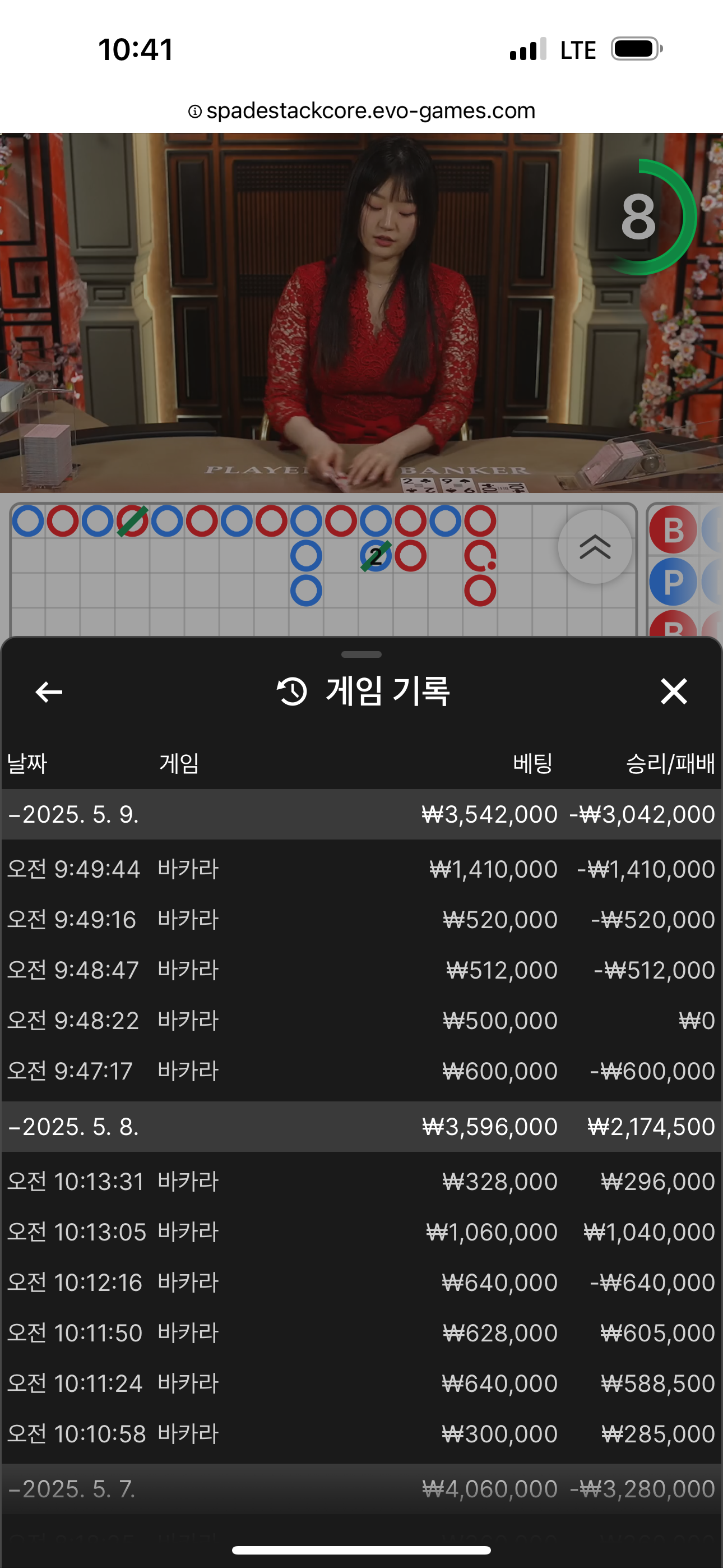Tap the sheet drag handle above 게임 기록
Screen dimensions: 723x1568
[361, 654]
